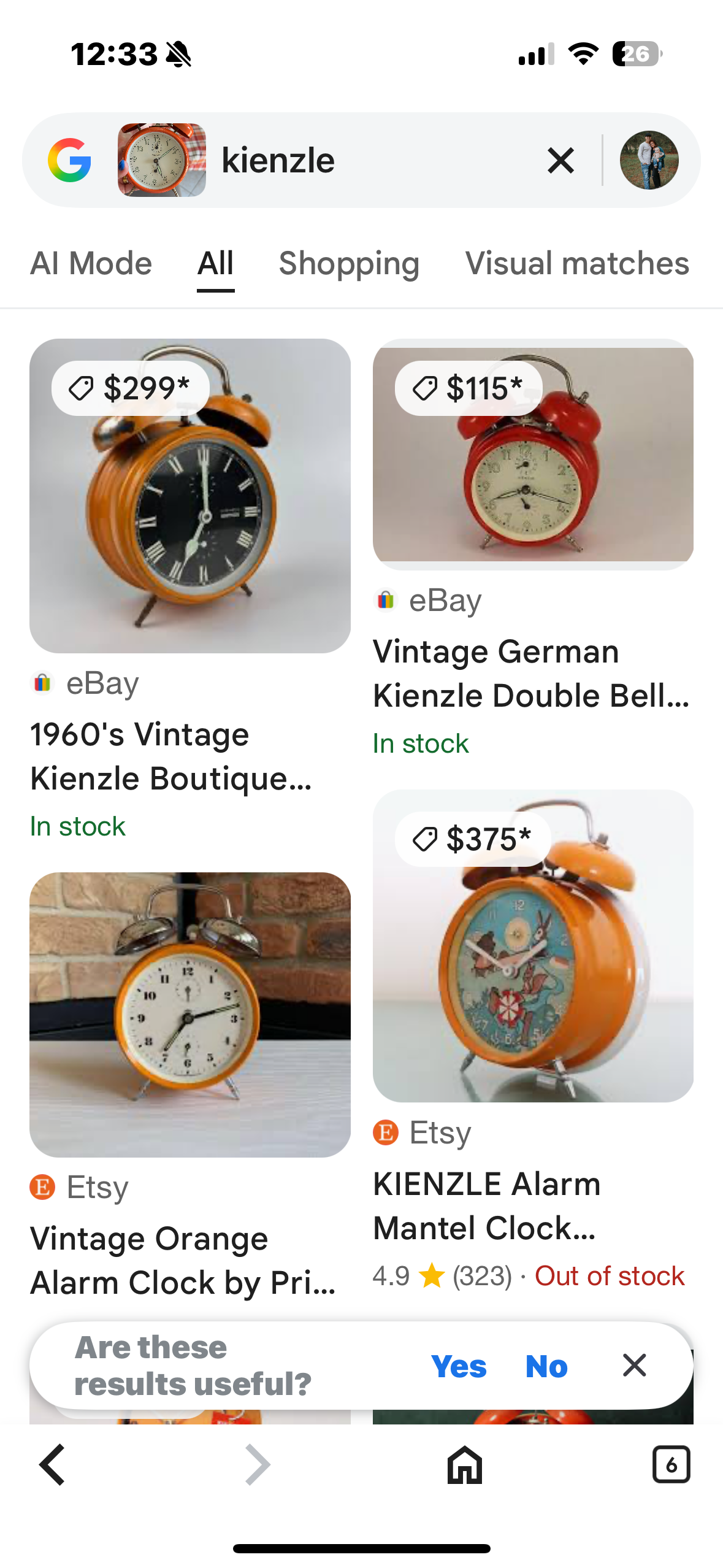This screenshot has width=723, height=1568.
Task: View the $375 KIENZLE Alarm Mantel Clock
Action: pyautogui.click(x=532, y=945)
